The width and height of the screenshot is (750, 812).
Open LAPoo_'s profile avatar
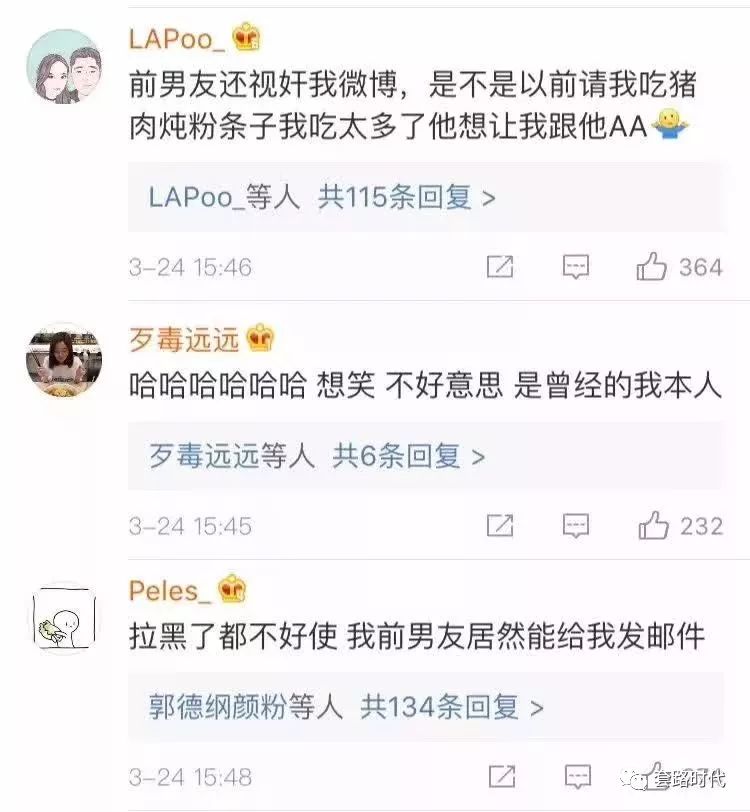(64, 65)
